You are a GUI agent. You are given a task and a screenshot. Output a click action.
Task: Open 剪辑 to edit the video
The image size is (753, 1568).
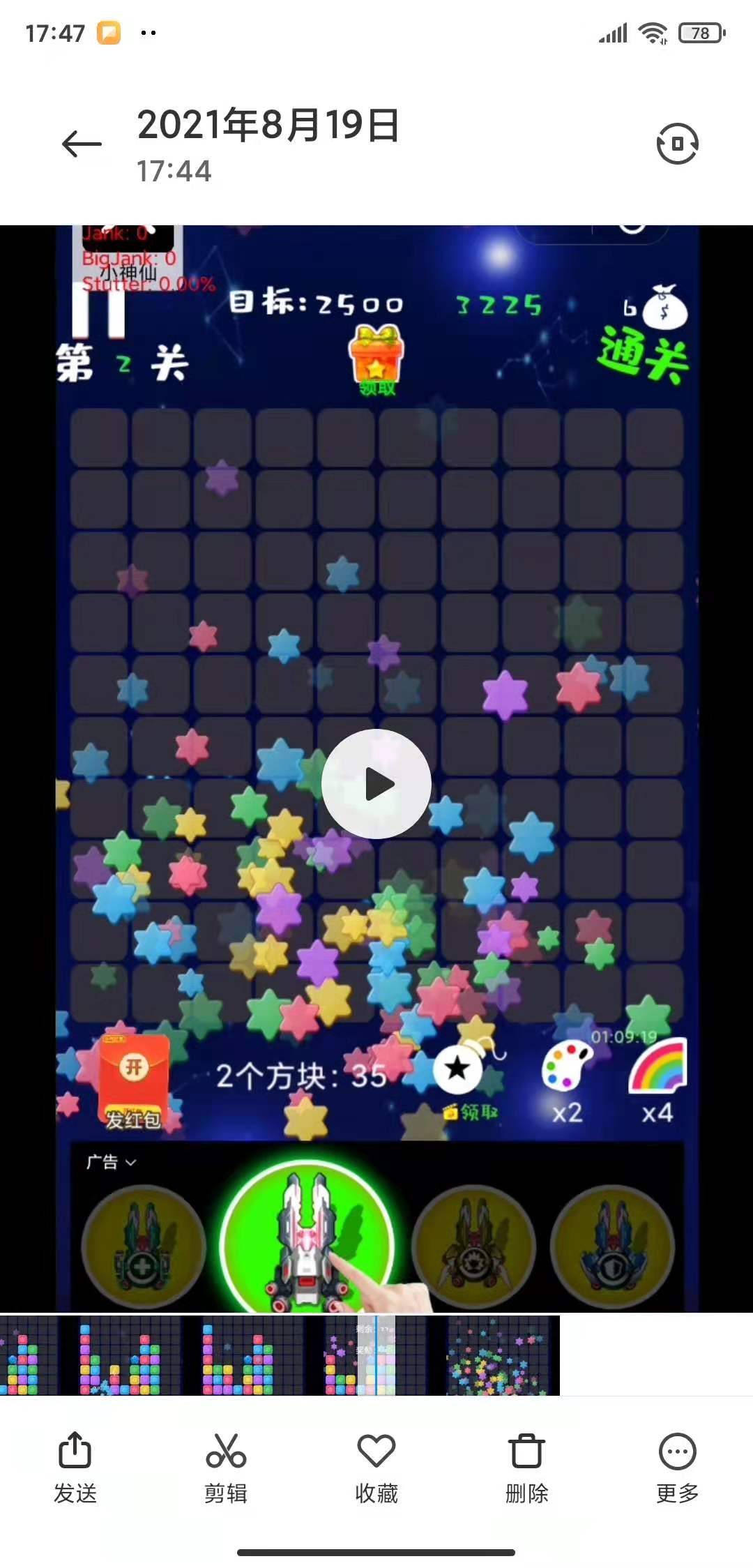click(x=226, y=1466)
